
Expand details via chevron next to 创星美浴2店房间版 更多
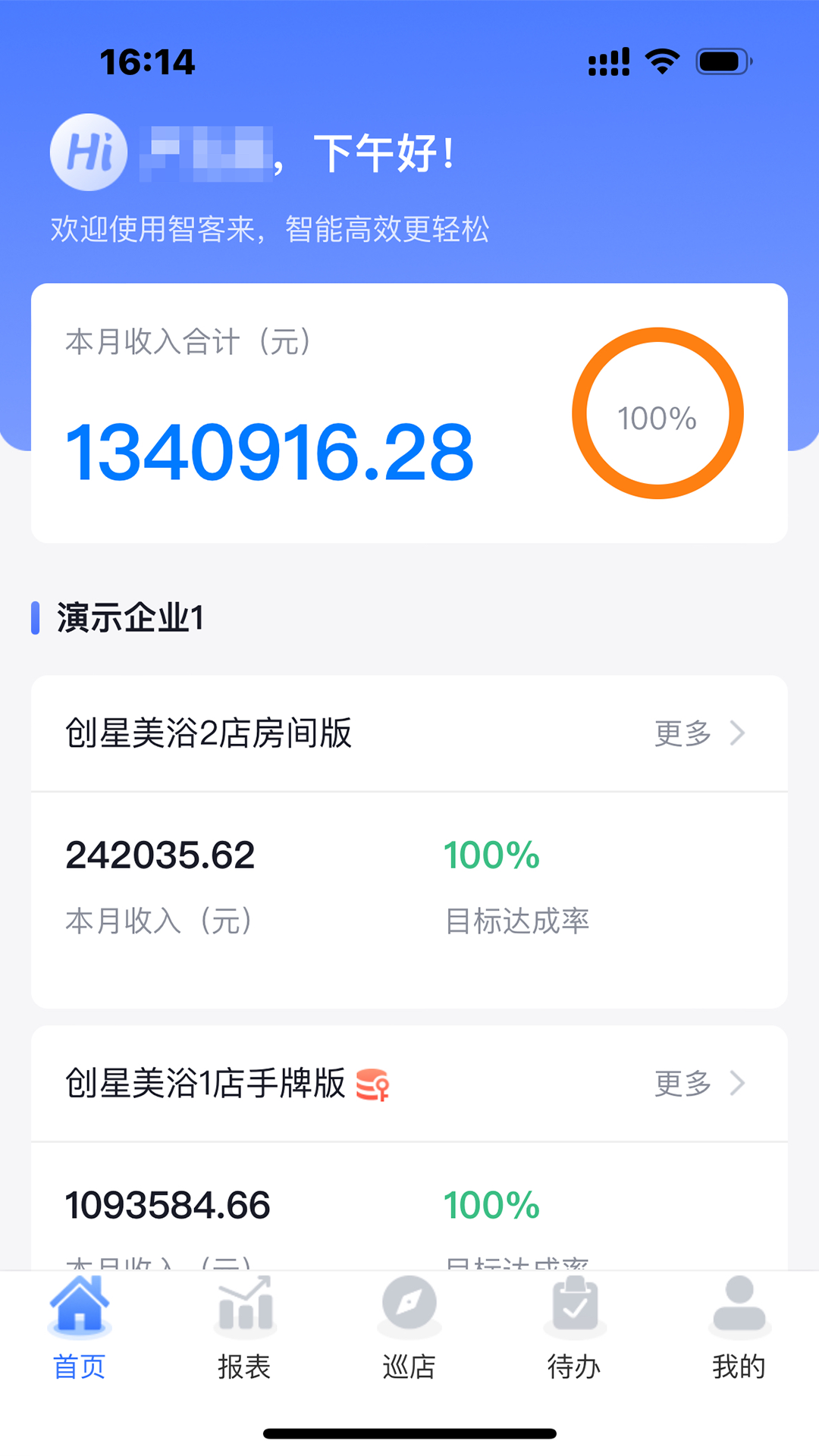coord(739,733)
